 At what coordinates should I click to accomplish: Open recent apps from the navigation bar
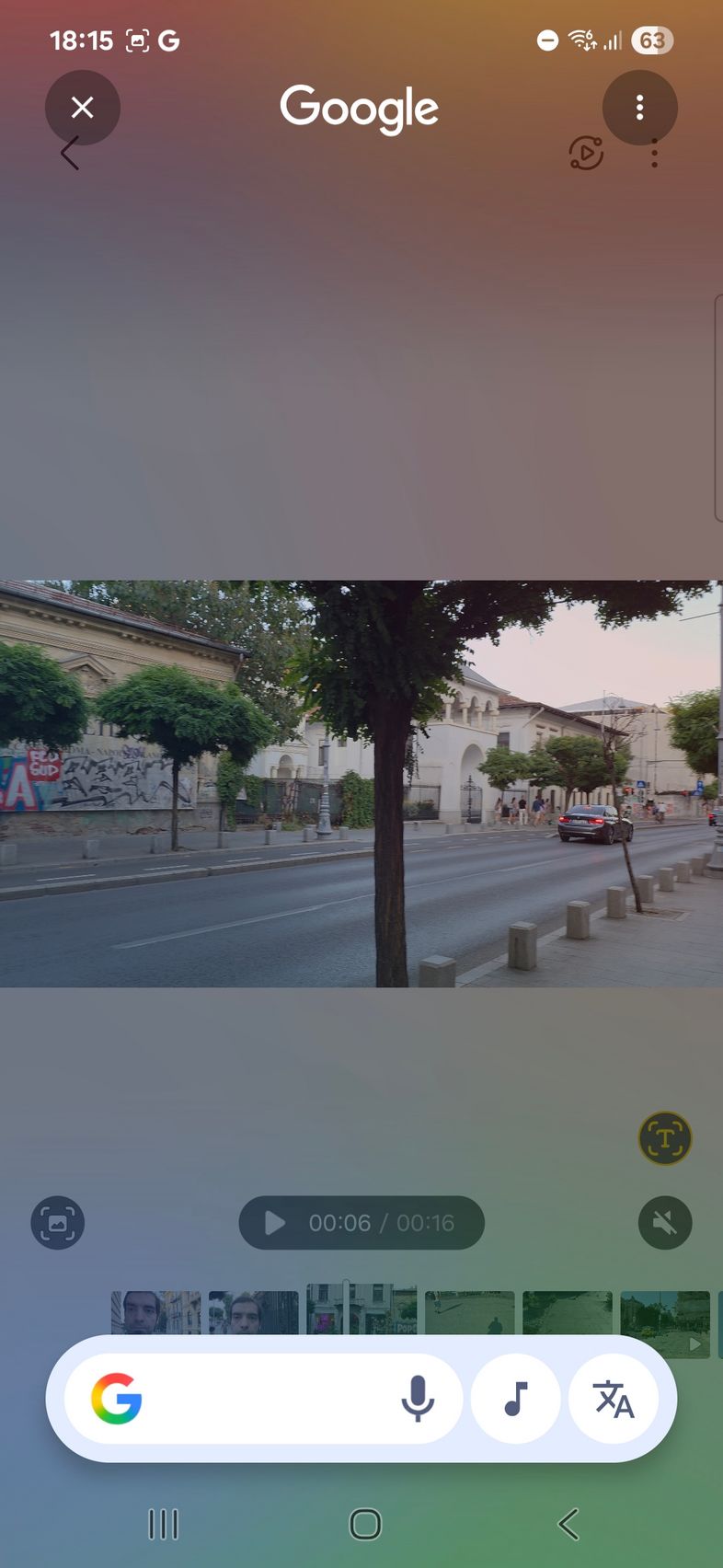164,1524
